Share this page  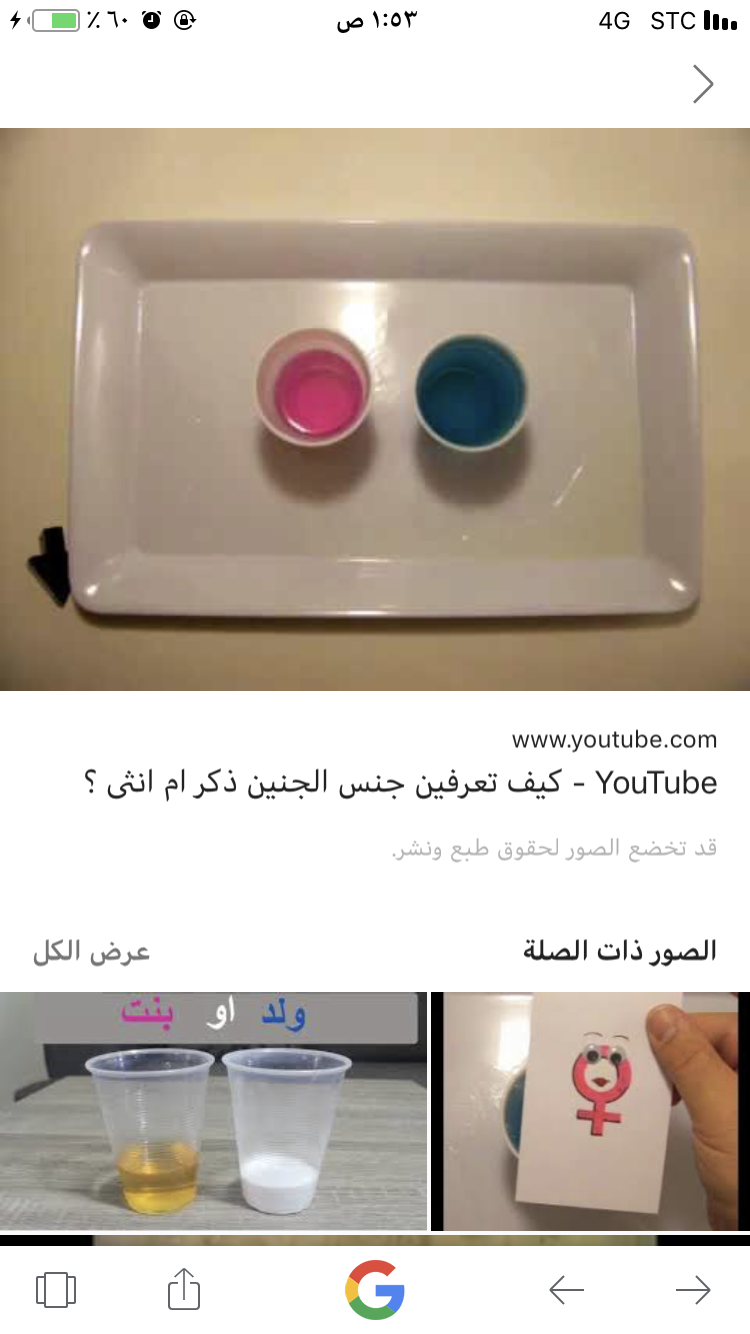184,1288
